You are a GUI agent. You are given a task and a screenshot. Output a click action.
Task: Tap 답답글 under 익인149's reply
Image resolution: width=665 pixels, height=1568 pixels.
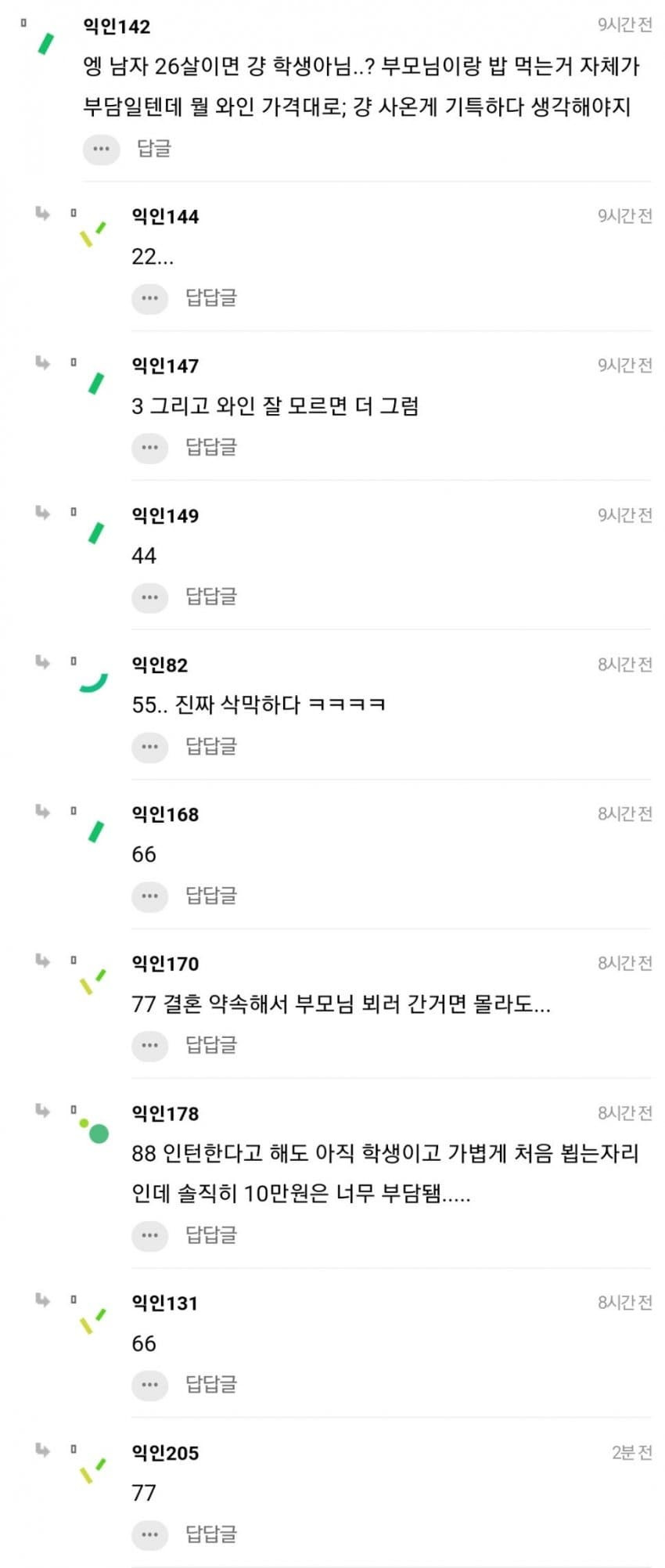click(210, 597)
